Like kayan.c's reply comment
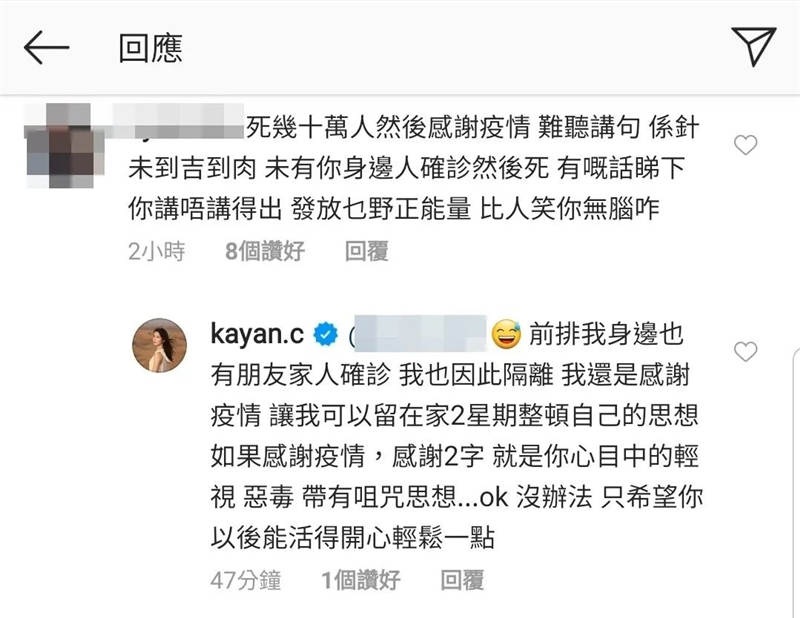This screenshot has width=800, height=618. [x=746, y=352]
